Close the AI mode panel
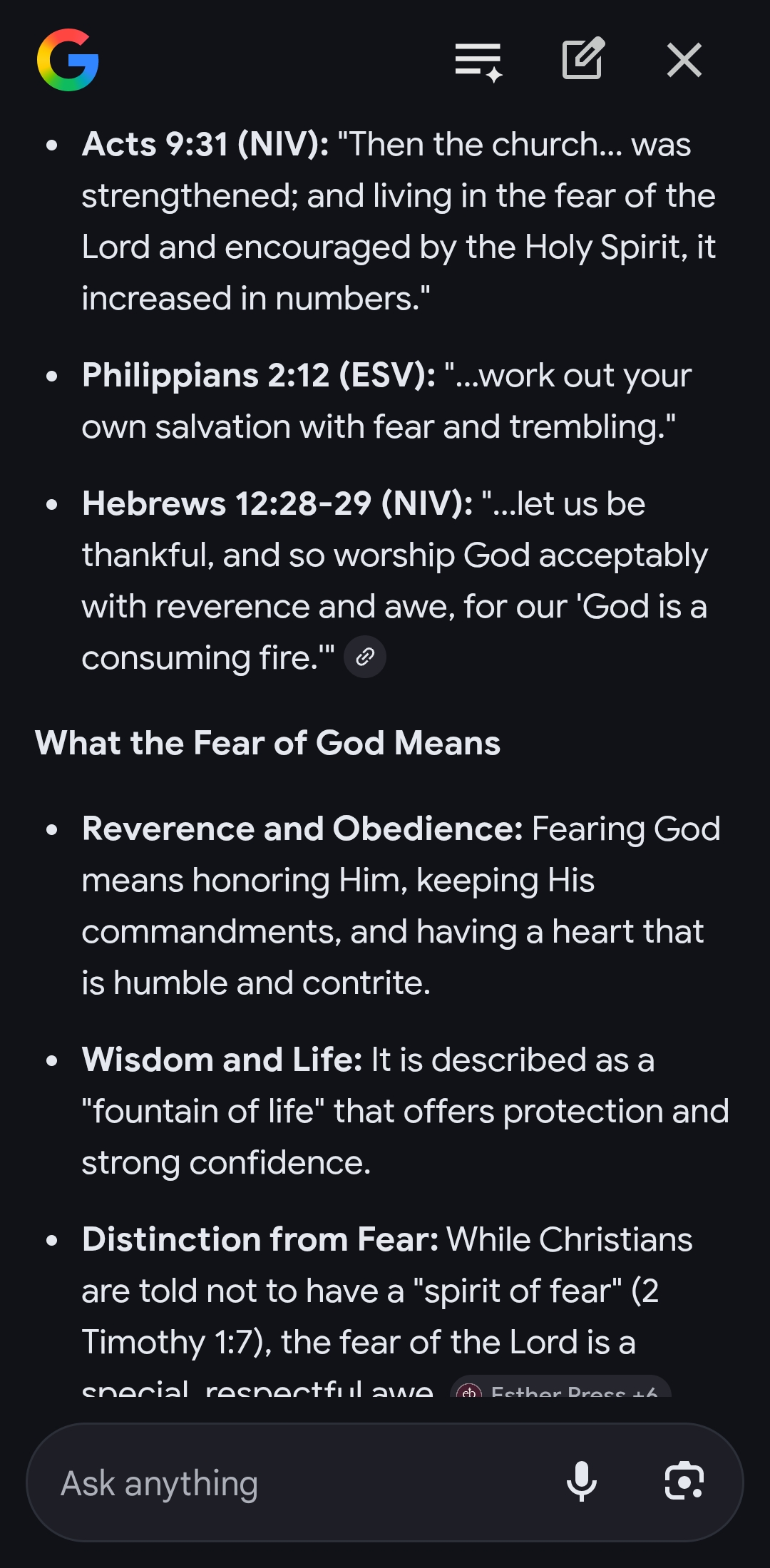This screenshot has height=1568, width=770. [684, 59]
